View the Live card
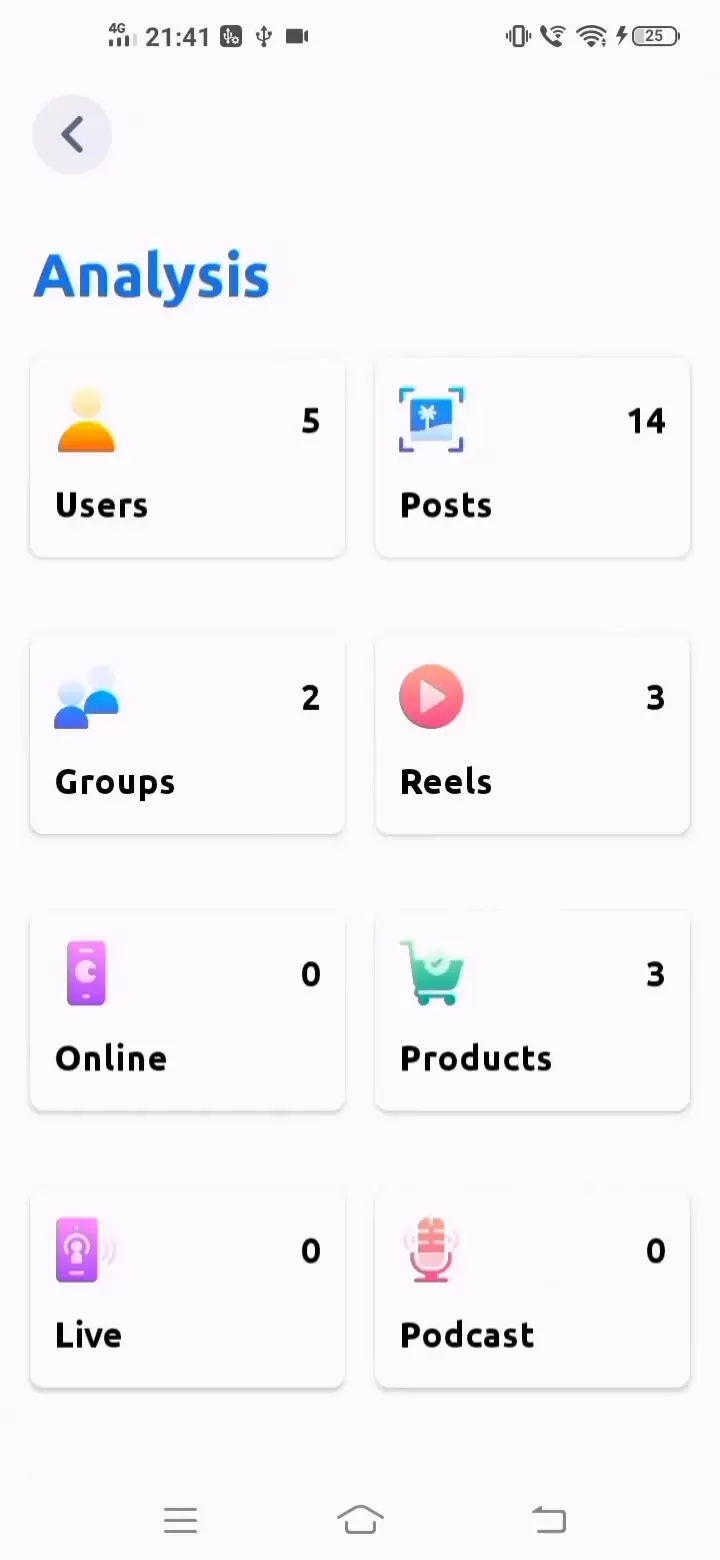Image resolution: width=720 pixels, height=1560 pixels. (x=188, y=1288)
